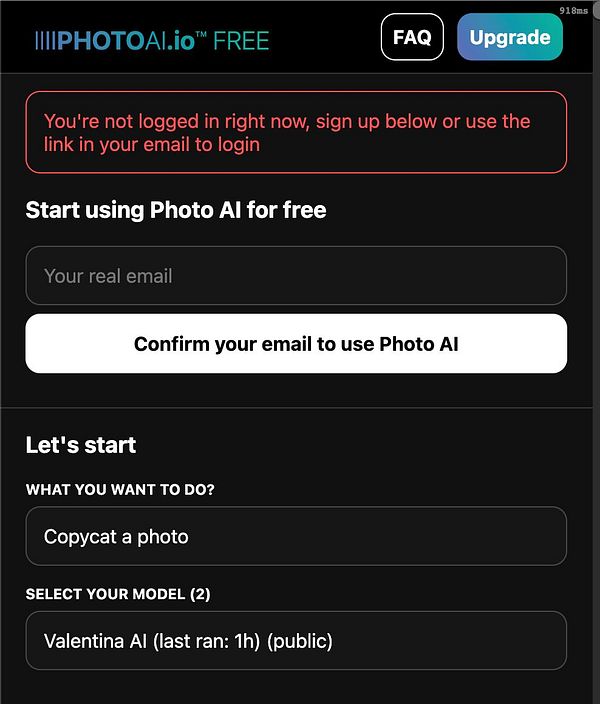The height and width of the screenshot is (704, 600).
Task: Open the FAQ page
Action: pyautogui.click(x=412, y=38)
